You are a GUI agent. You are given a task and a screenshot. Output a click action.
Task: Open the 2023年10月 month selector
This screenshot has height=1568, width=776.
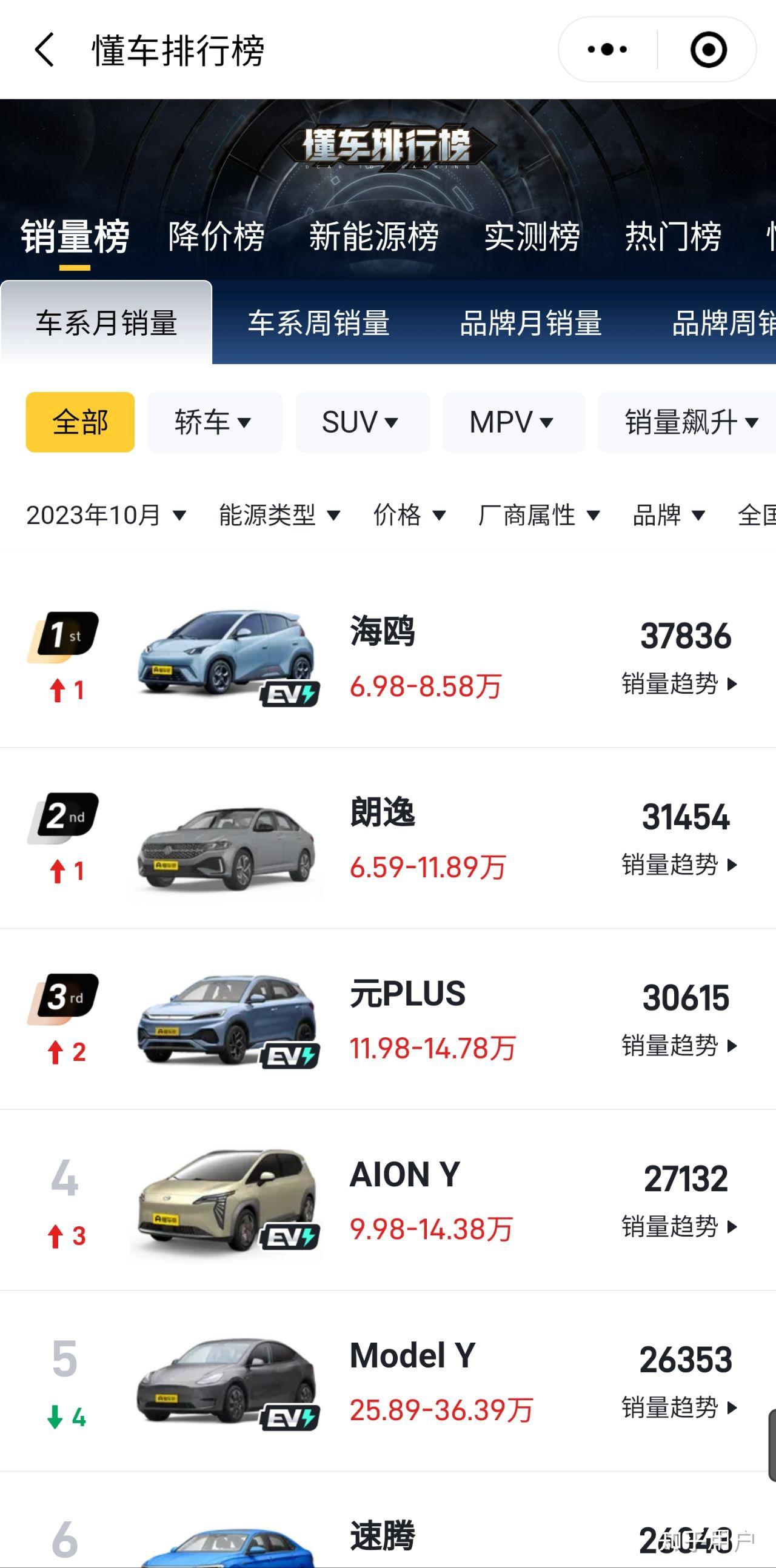pyautogui.click(x=107, y=516)
